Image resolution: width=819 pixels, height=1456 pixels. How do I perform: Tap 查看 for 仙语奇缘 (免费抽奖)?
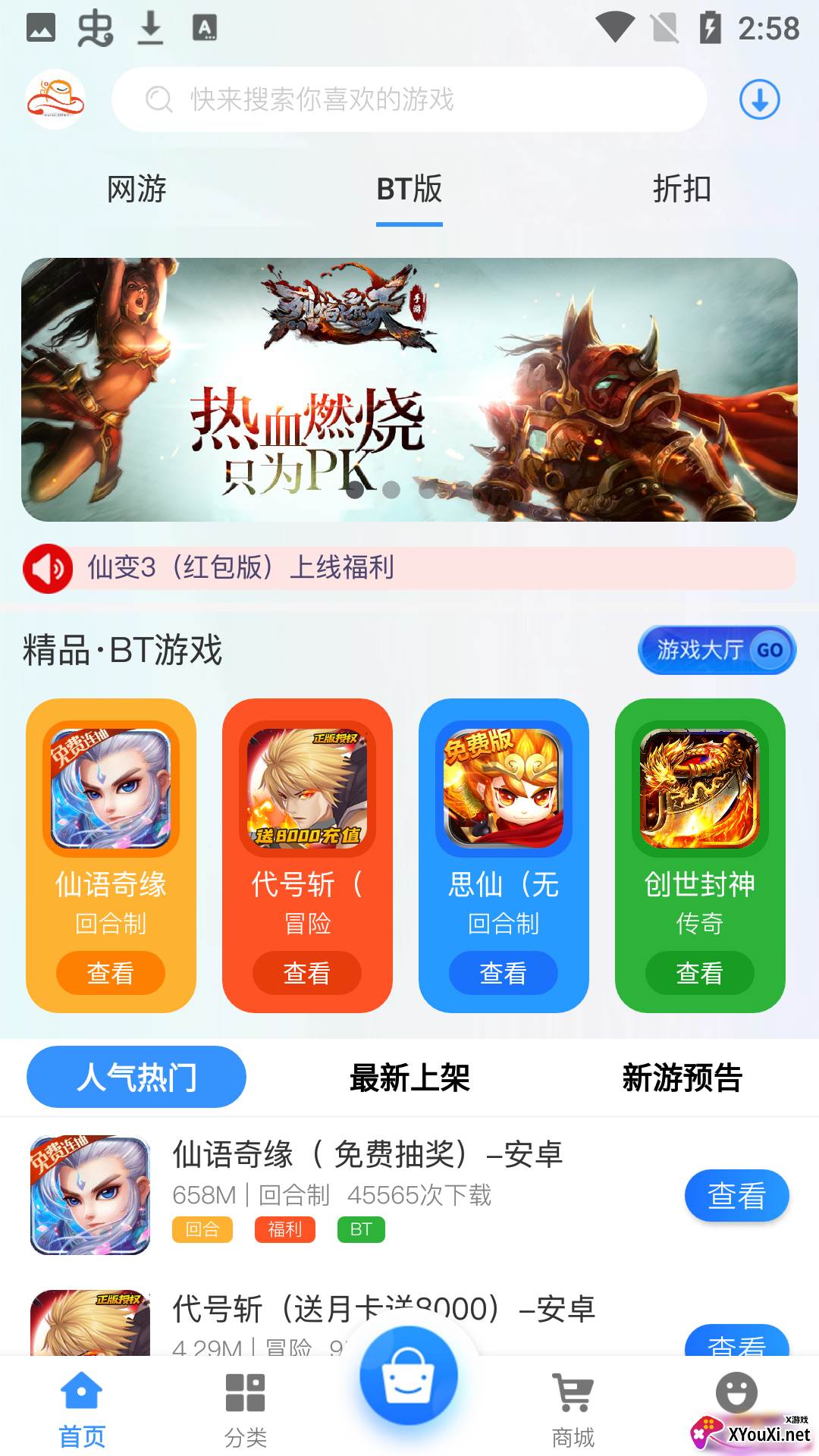[x=736, y=1196]
